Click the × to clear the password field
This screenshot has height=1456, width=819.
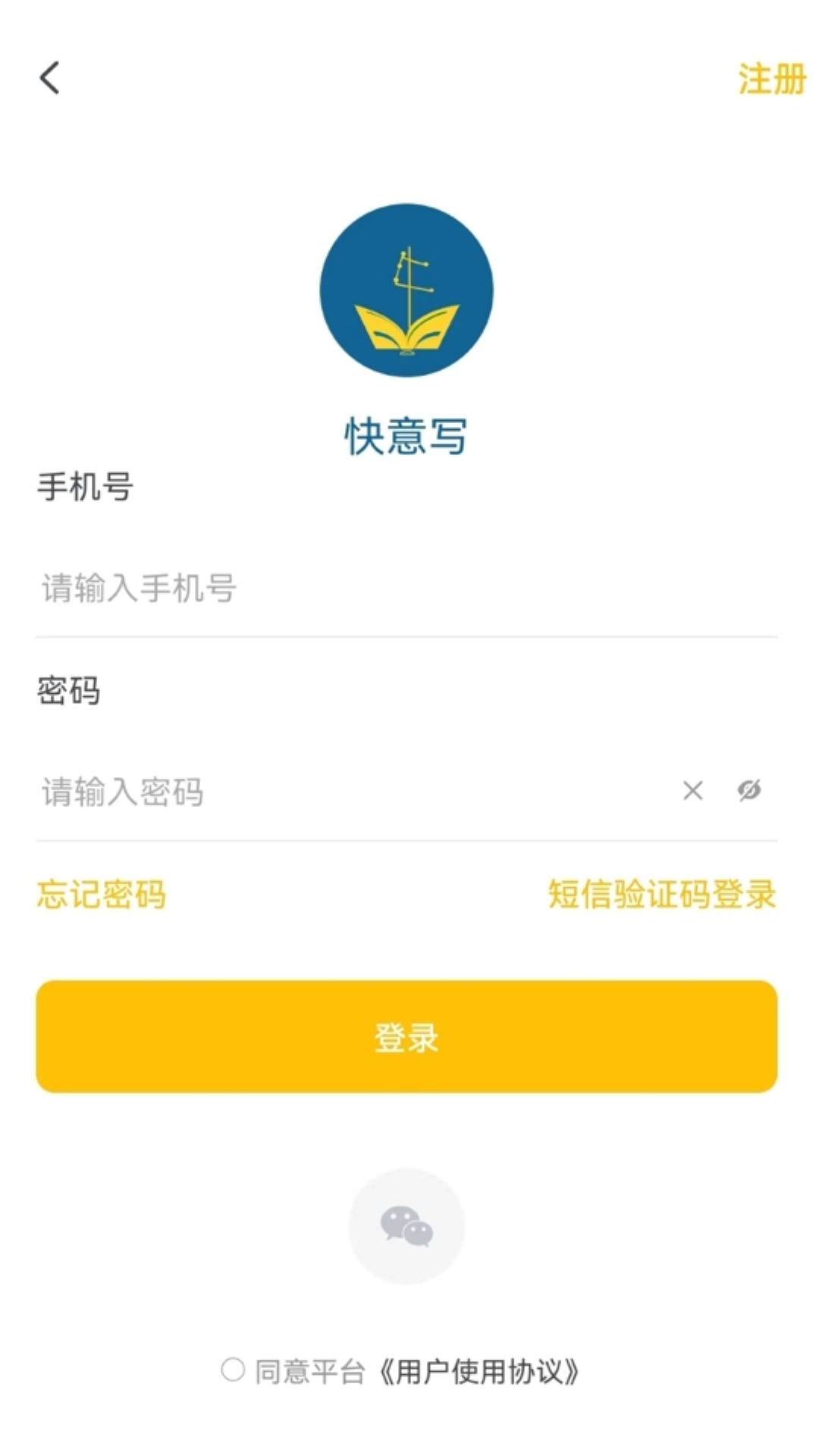(x=692, y=791)
